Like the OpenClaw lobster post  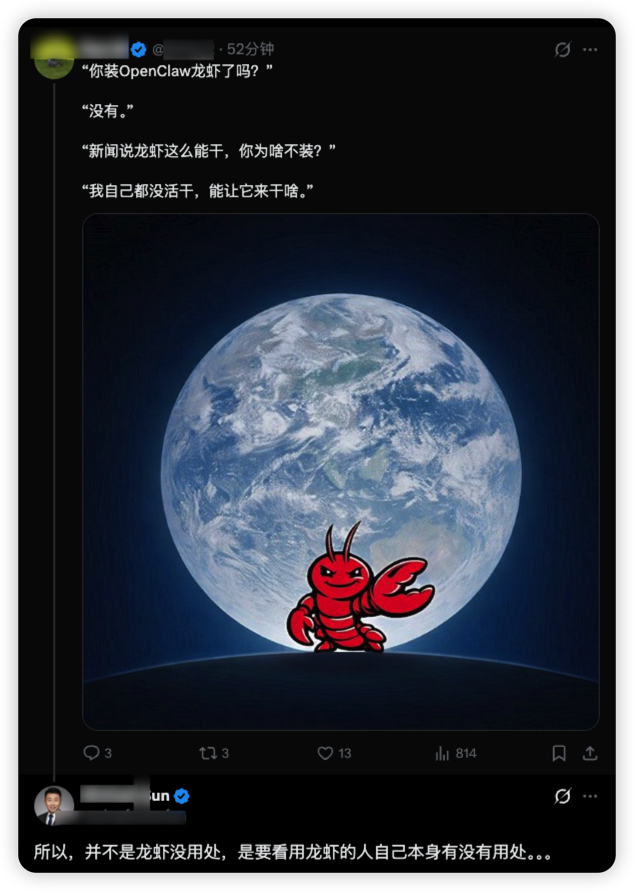[x=324, y=753]
